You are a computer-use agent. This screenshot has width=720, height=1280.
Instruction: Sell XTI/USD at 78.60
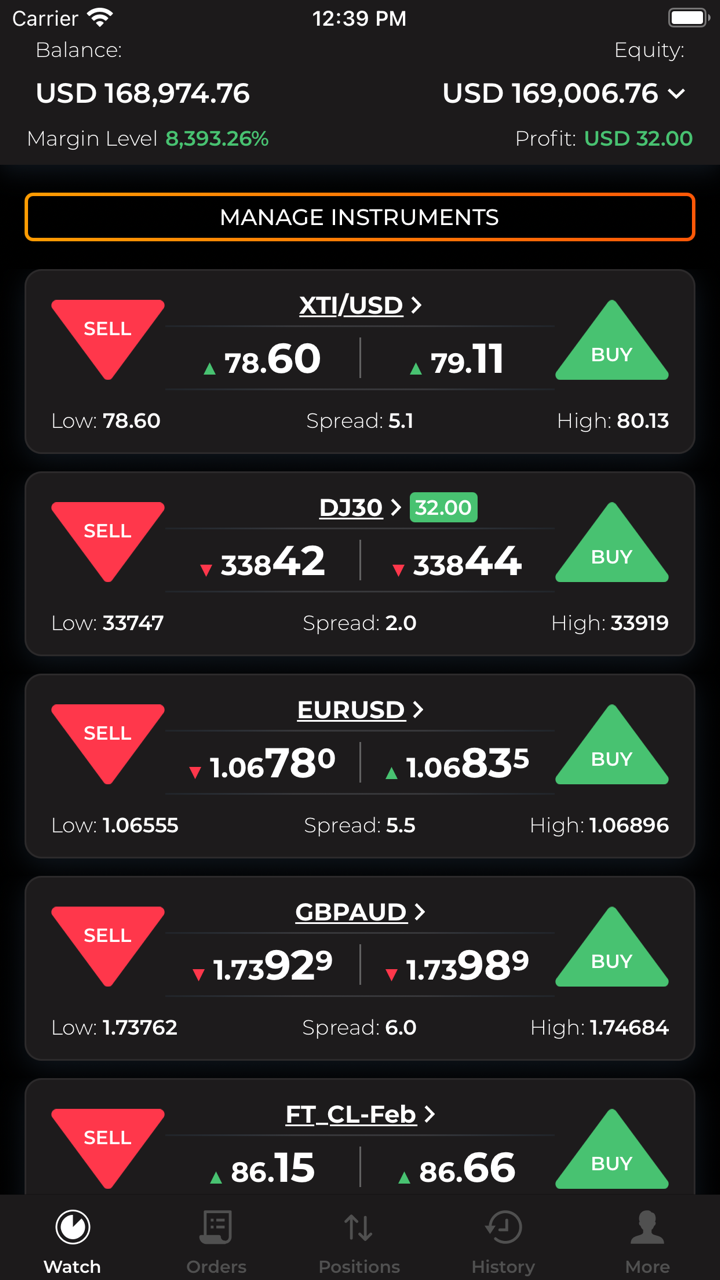(x=107, y=335)
